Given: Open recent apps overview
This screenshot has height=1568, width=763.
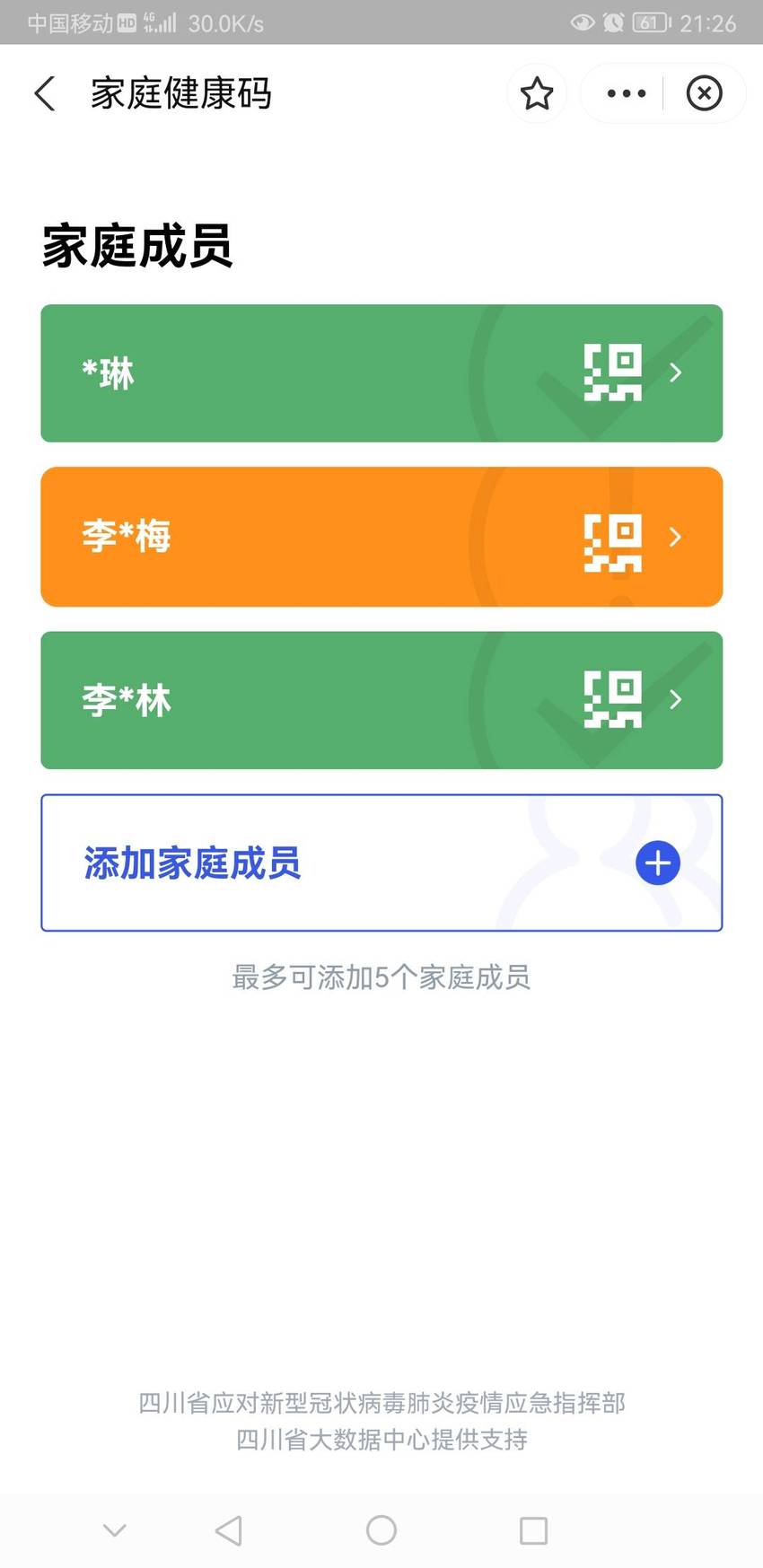Looking at the screenshot, I should (534, 1530).
